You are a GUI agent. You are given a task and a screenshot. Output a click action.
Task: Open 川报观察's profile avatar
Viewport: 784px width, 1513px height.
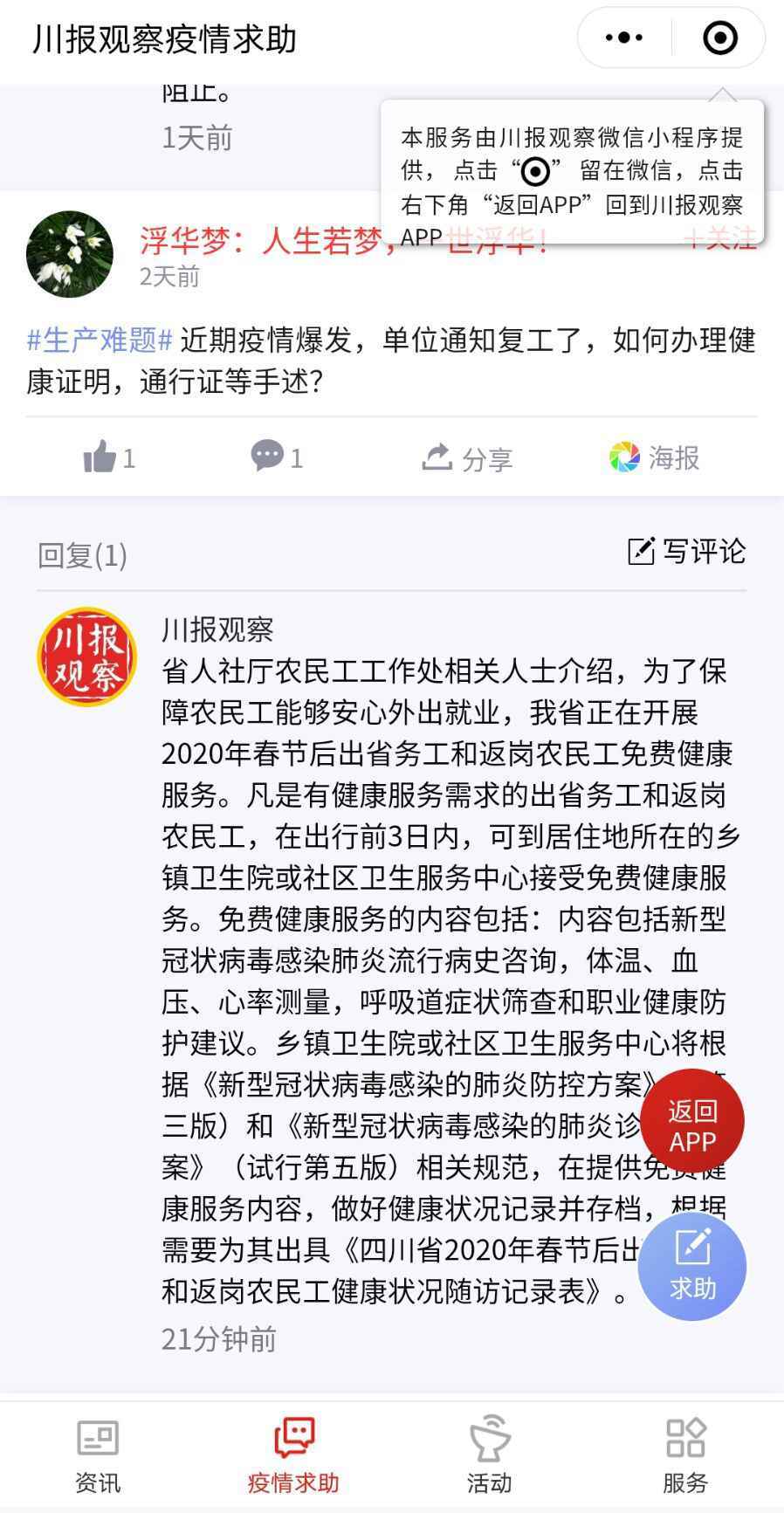tap(87, 657)
